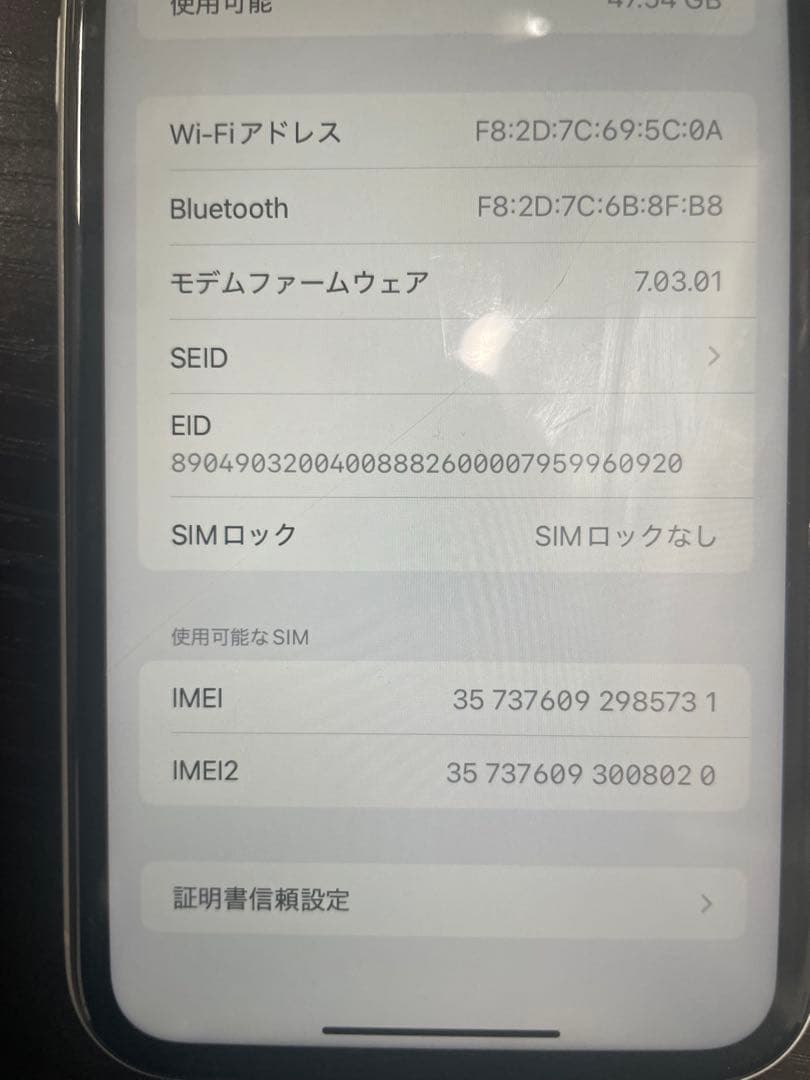Tap the Wi-Fi MAC address value F8:2D:7C:69:5C:0A
This screenshot has width=810, height=1080.
(x=597, y=131)
